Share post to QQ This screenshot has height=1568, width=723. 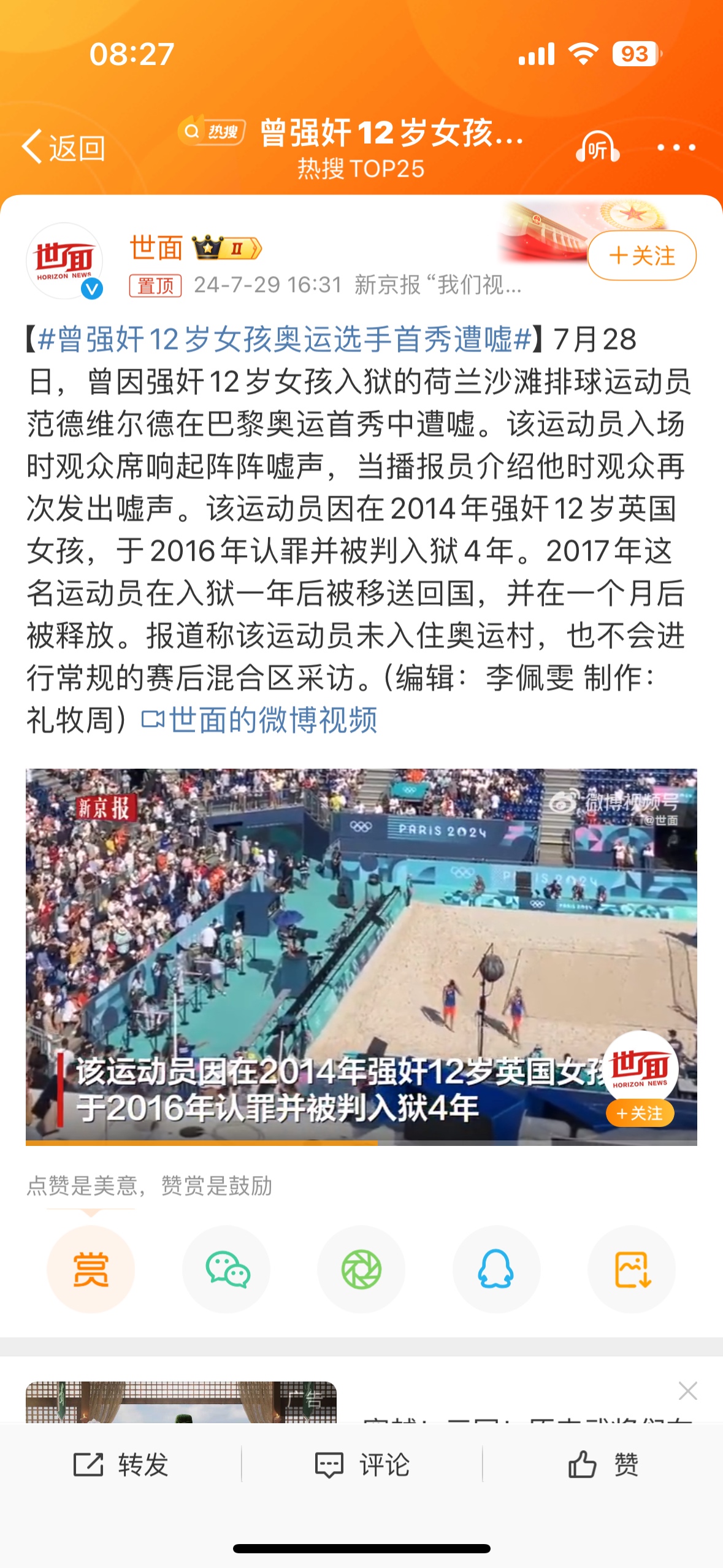coord(496,1269)
